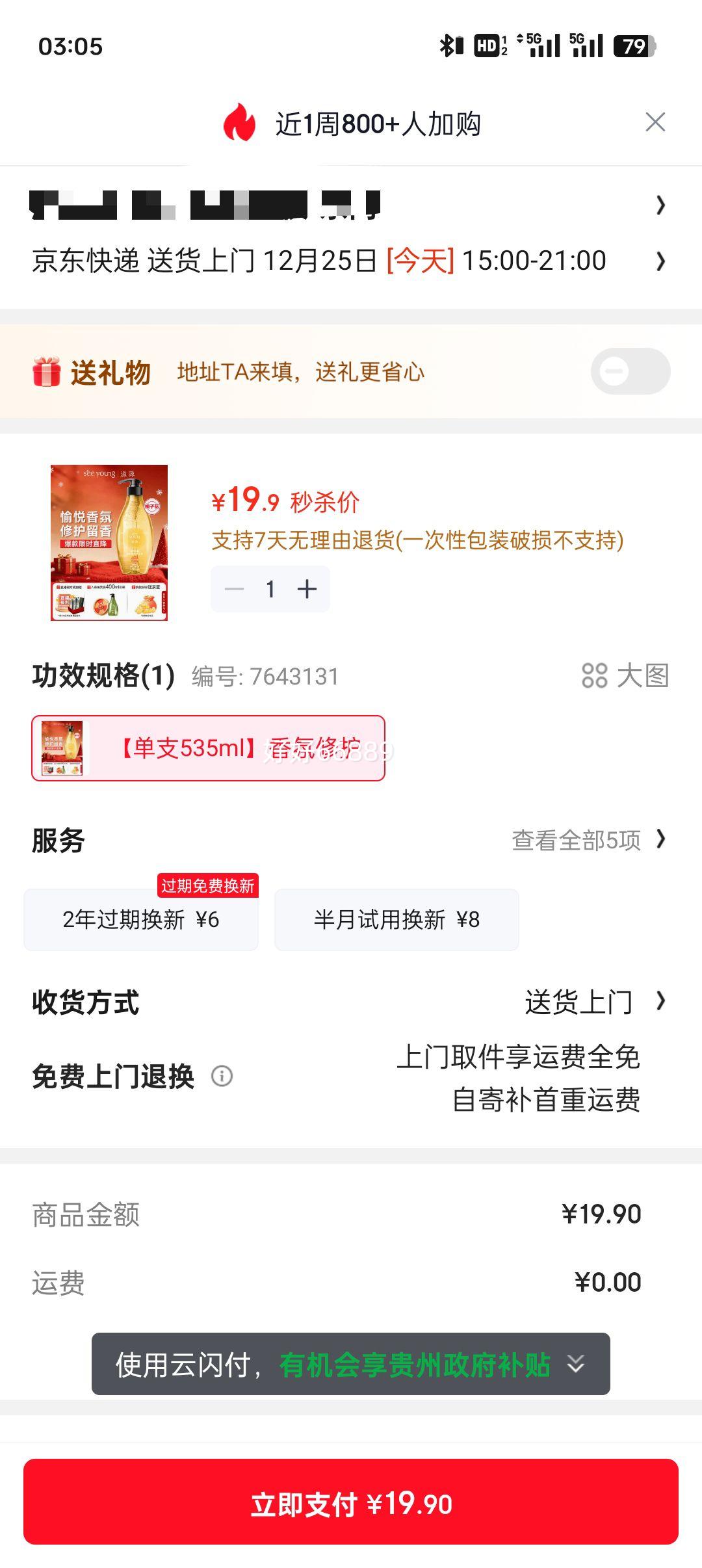The height and width of the screenshot is (1568, 702).
Task: Enable the 送礼物 gift toggle switch
Action: (634, 371)
